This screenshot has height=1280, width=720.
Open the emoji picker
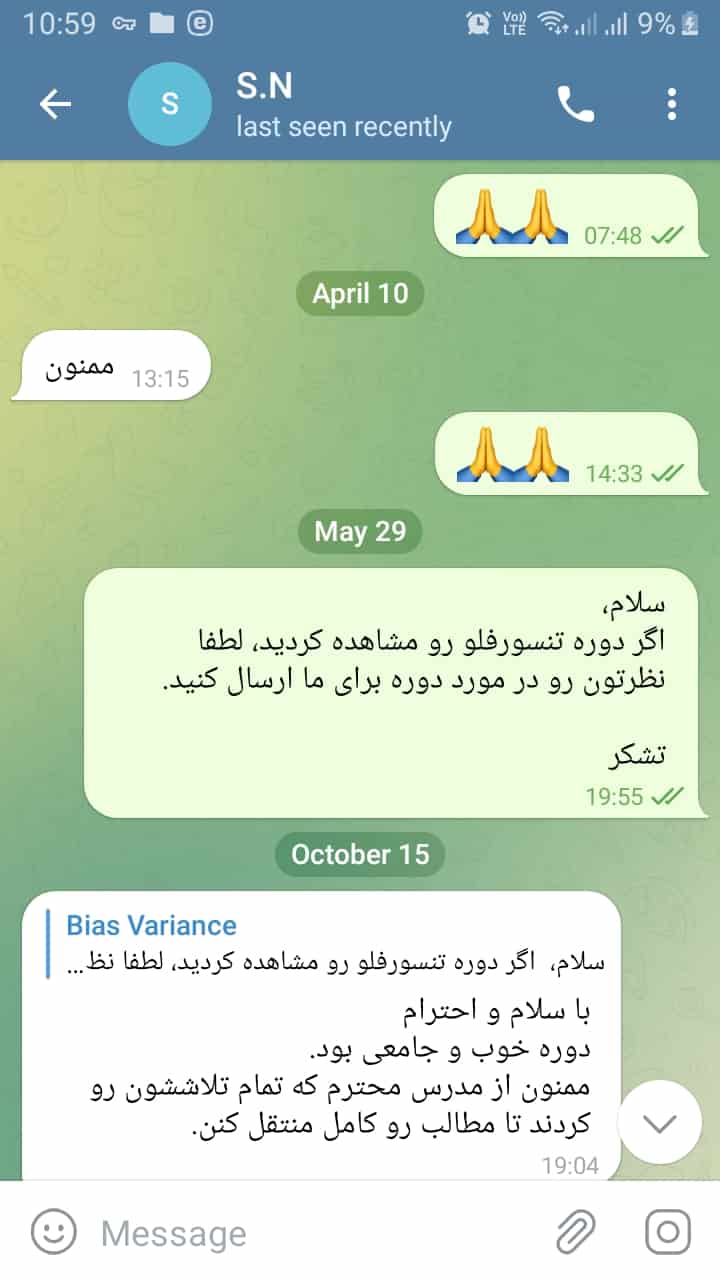53,1232
